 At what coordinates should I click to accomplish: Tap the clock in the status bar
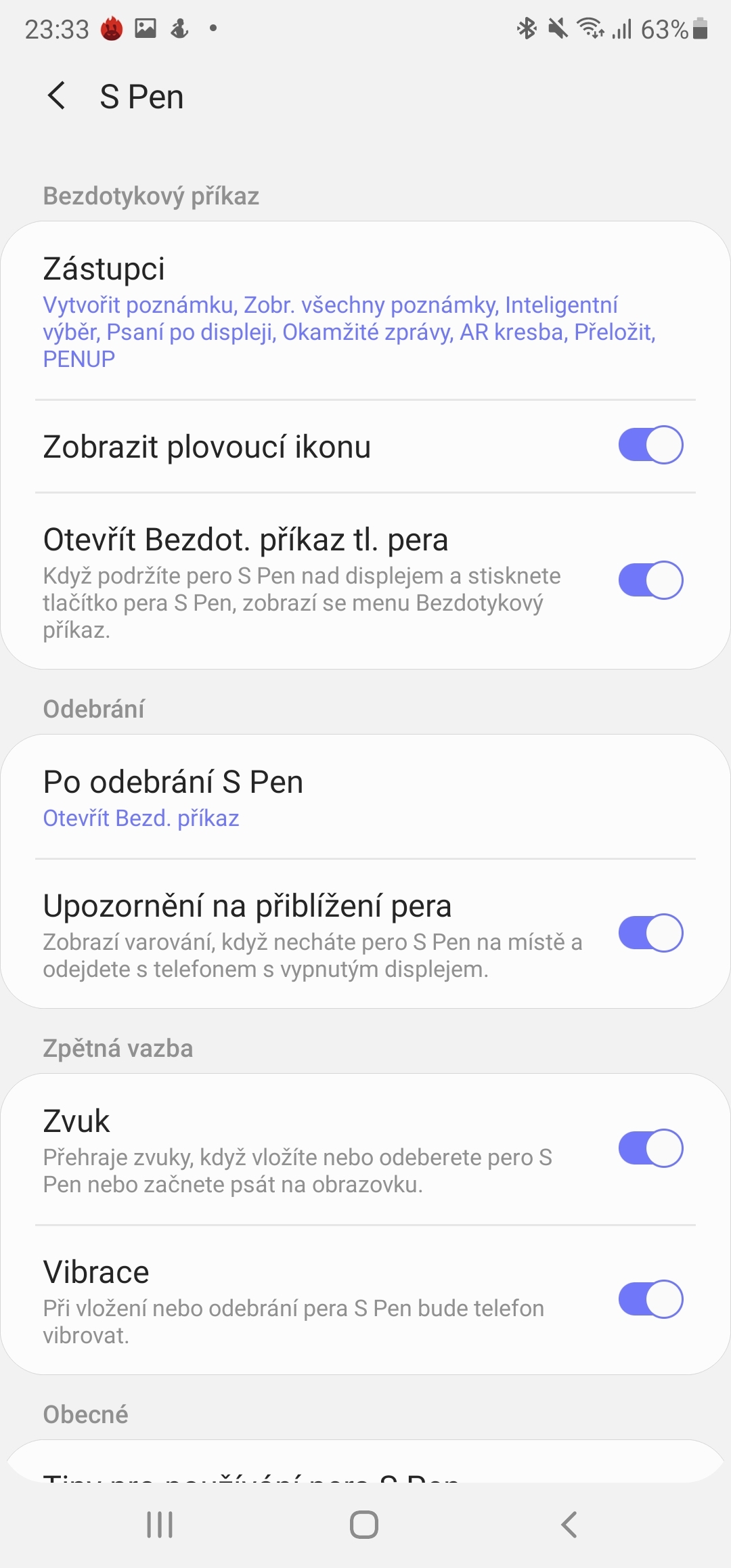pyautogui.click(x=57, y=28)
